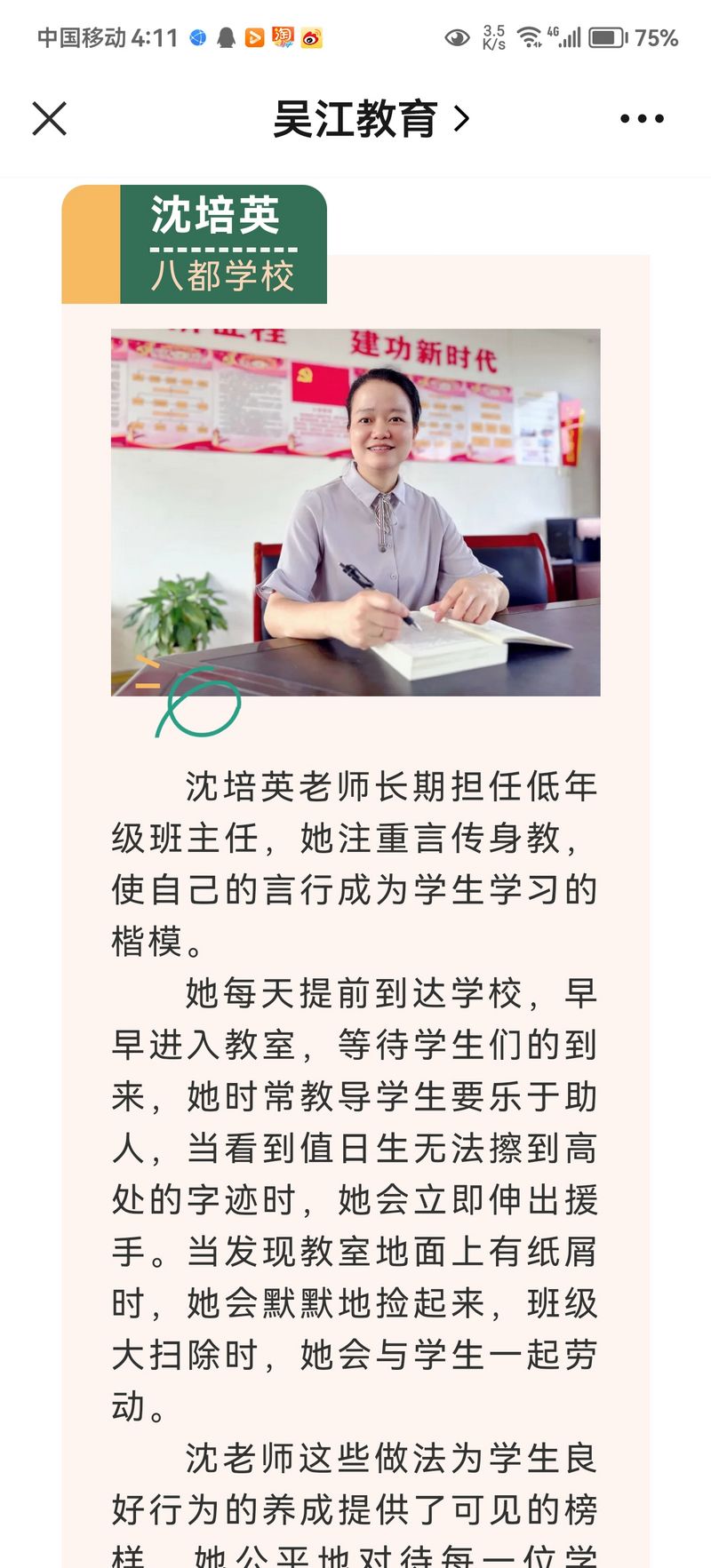Close the article page
Screen dimensions: 711x1568
click(49, 118)
